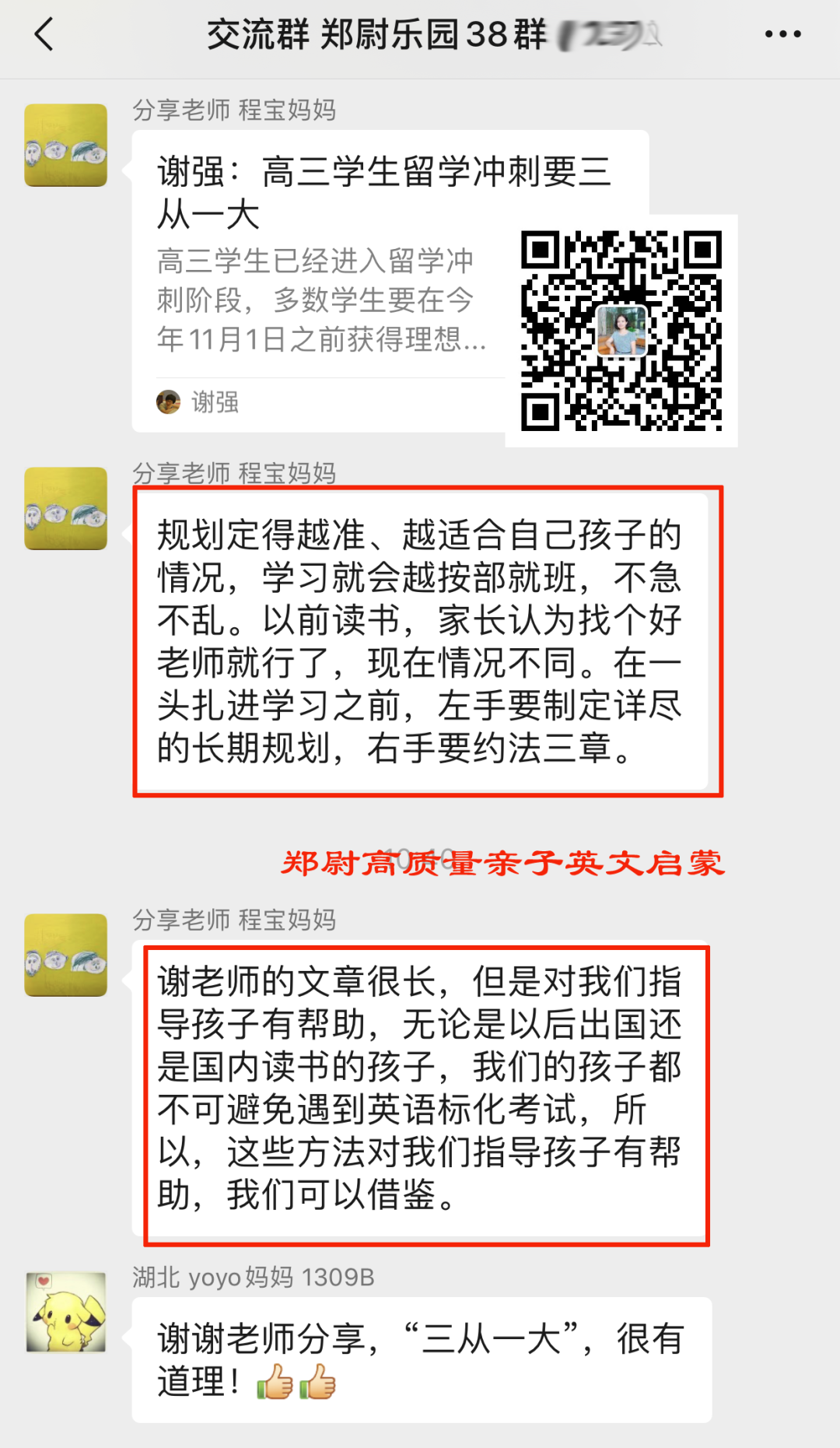Tap the avatar beside the regulation planning message
840x1448 pixels.
click(65, 510)
